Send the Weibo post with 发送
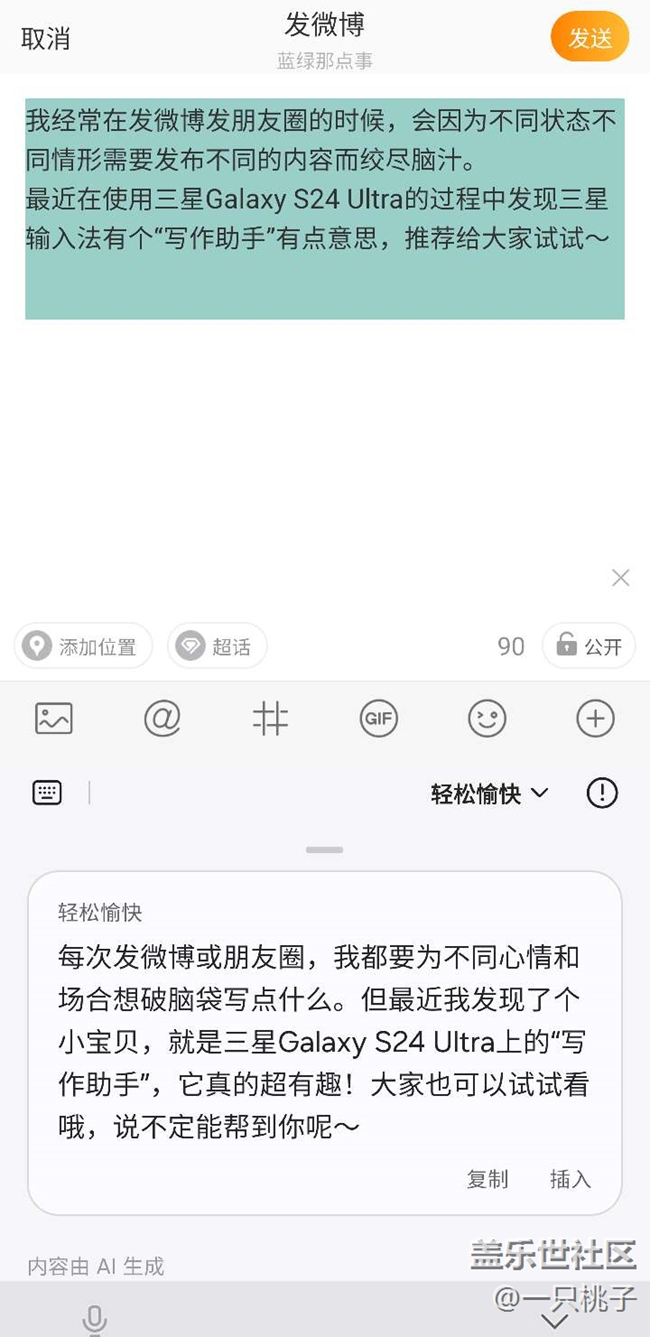Image resolution: width=650 pixels, height=1337 pixels. coord(589,38)
